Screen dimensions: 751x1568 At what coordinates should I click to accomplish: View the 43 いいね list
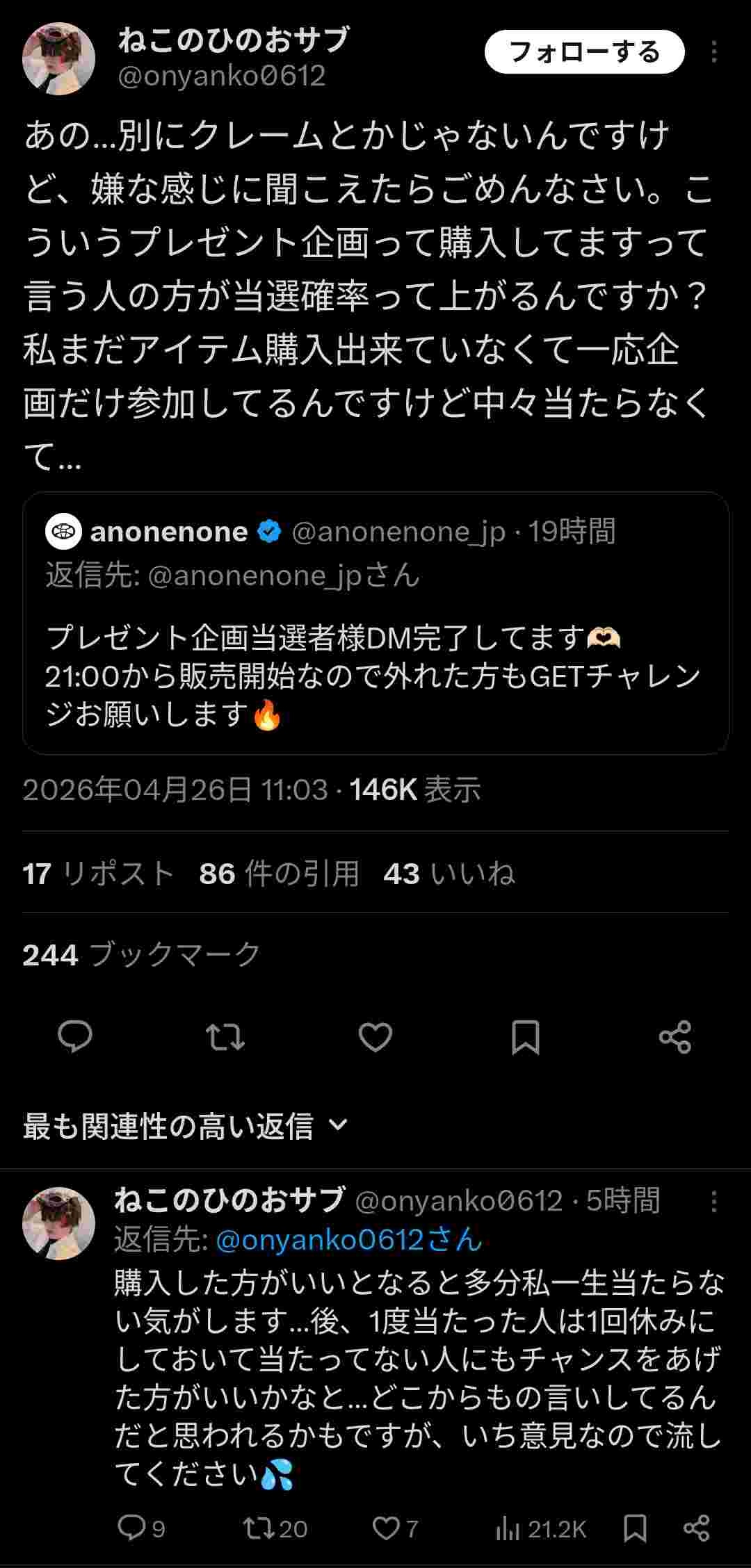449,874
